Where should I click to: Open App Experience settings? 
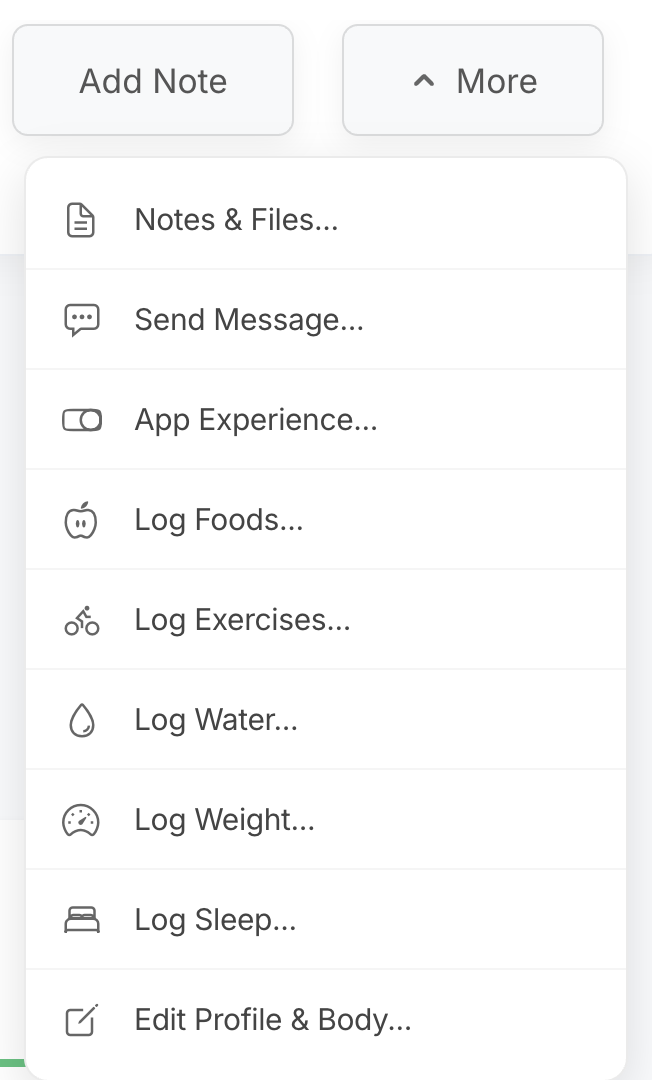(255, 420)
